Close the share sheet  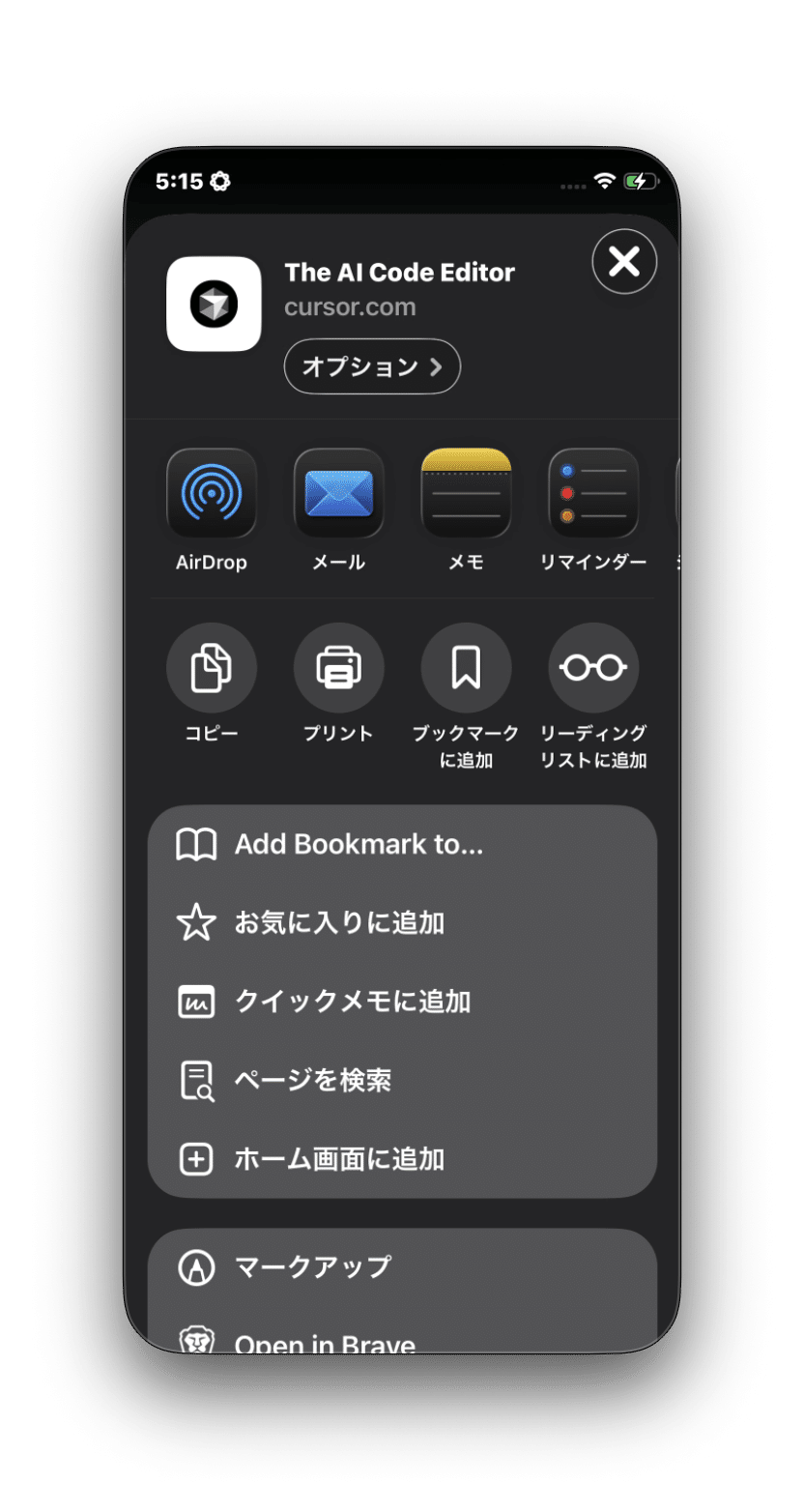click(624, 261)
